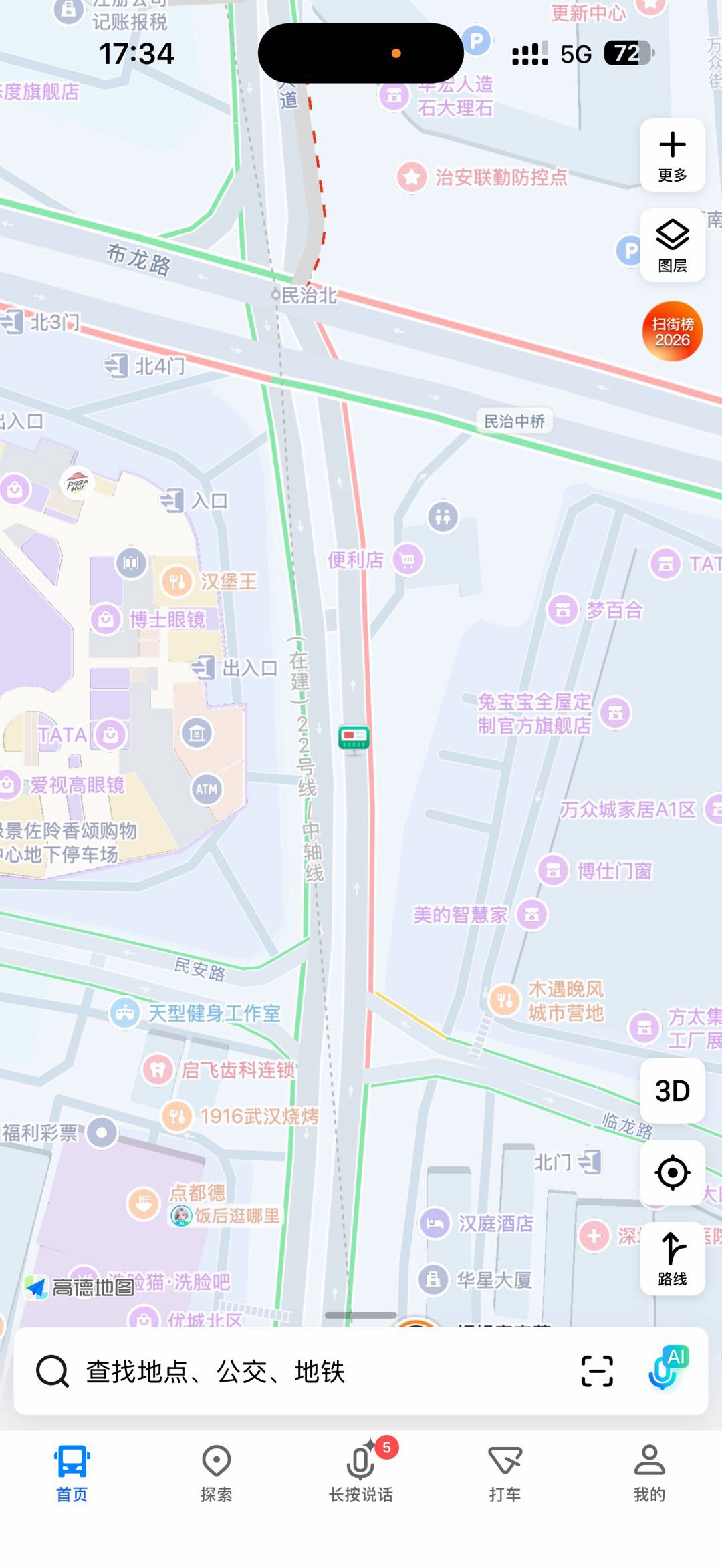
Task: Switch to the 探索 tab
Action: (217, 1473)
